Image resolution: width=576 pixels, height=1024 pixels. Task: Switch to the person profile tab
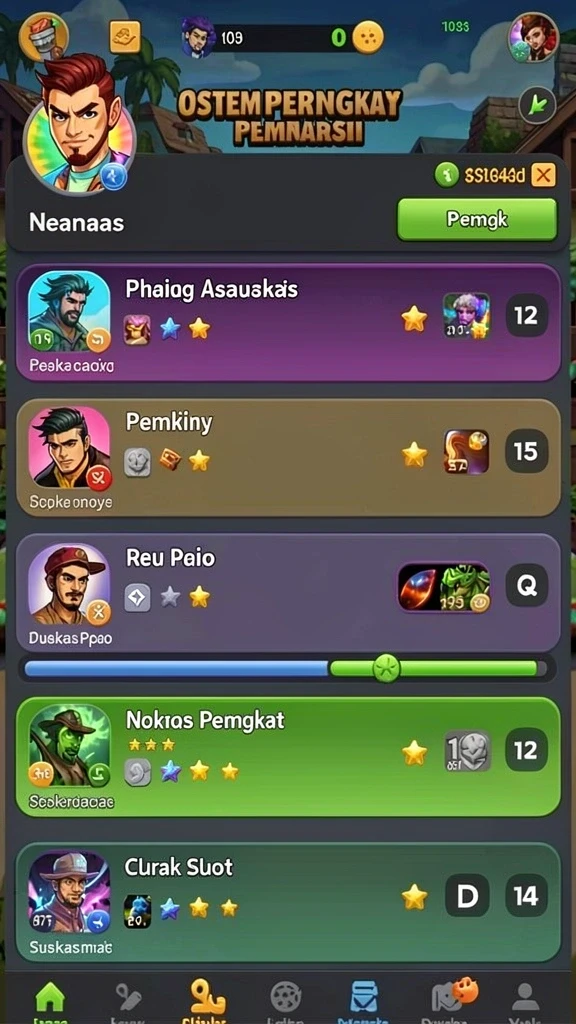524,999
